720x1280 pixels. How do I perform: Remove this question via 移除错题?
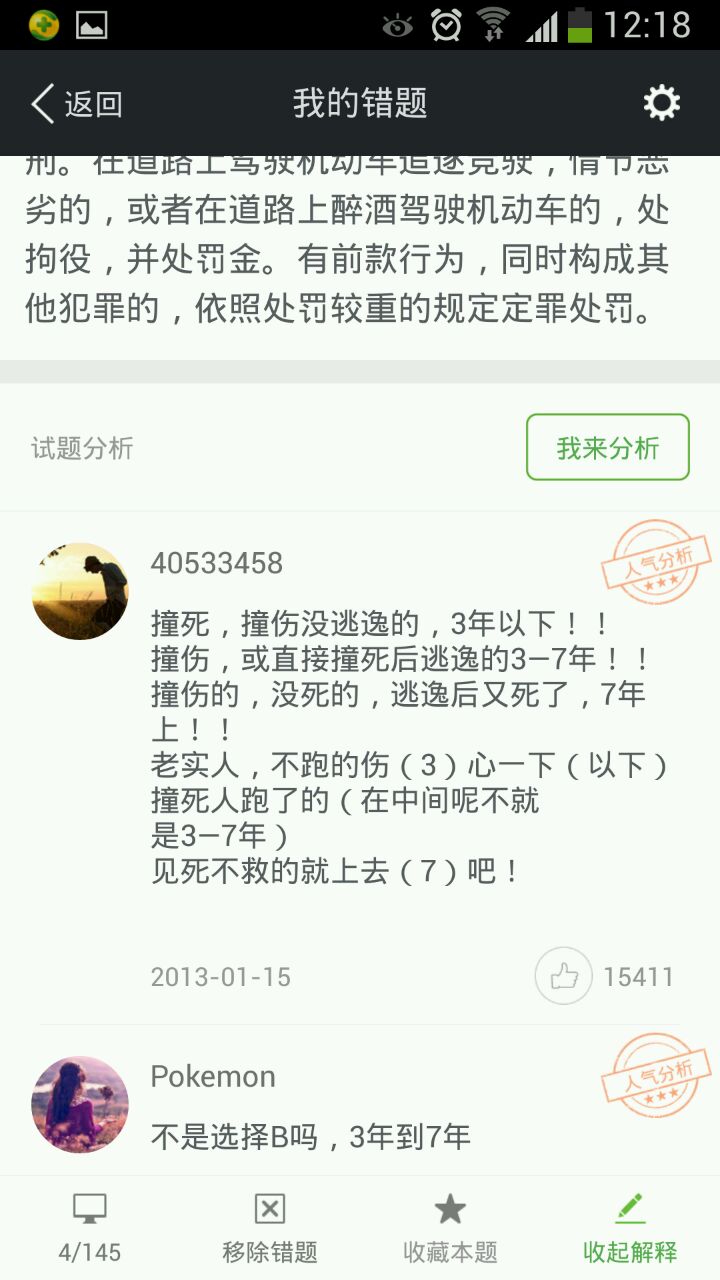tap(270, 1227)
